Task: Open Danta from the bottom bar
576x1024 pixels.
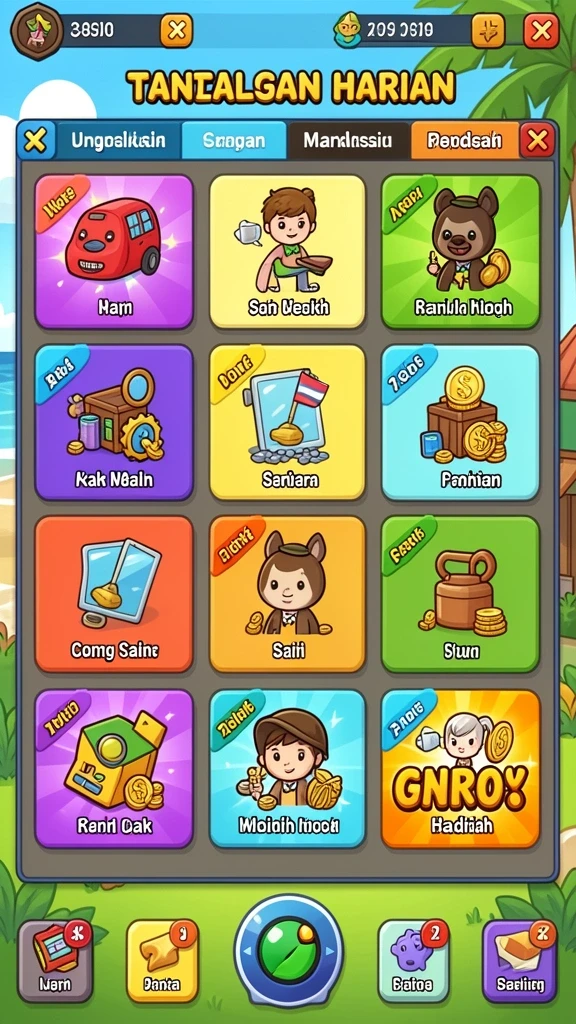Action: 162,961
